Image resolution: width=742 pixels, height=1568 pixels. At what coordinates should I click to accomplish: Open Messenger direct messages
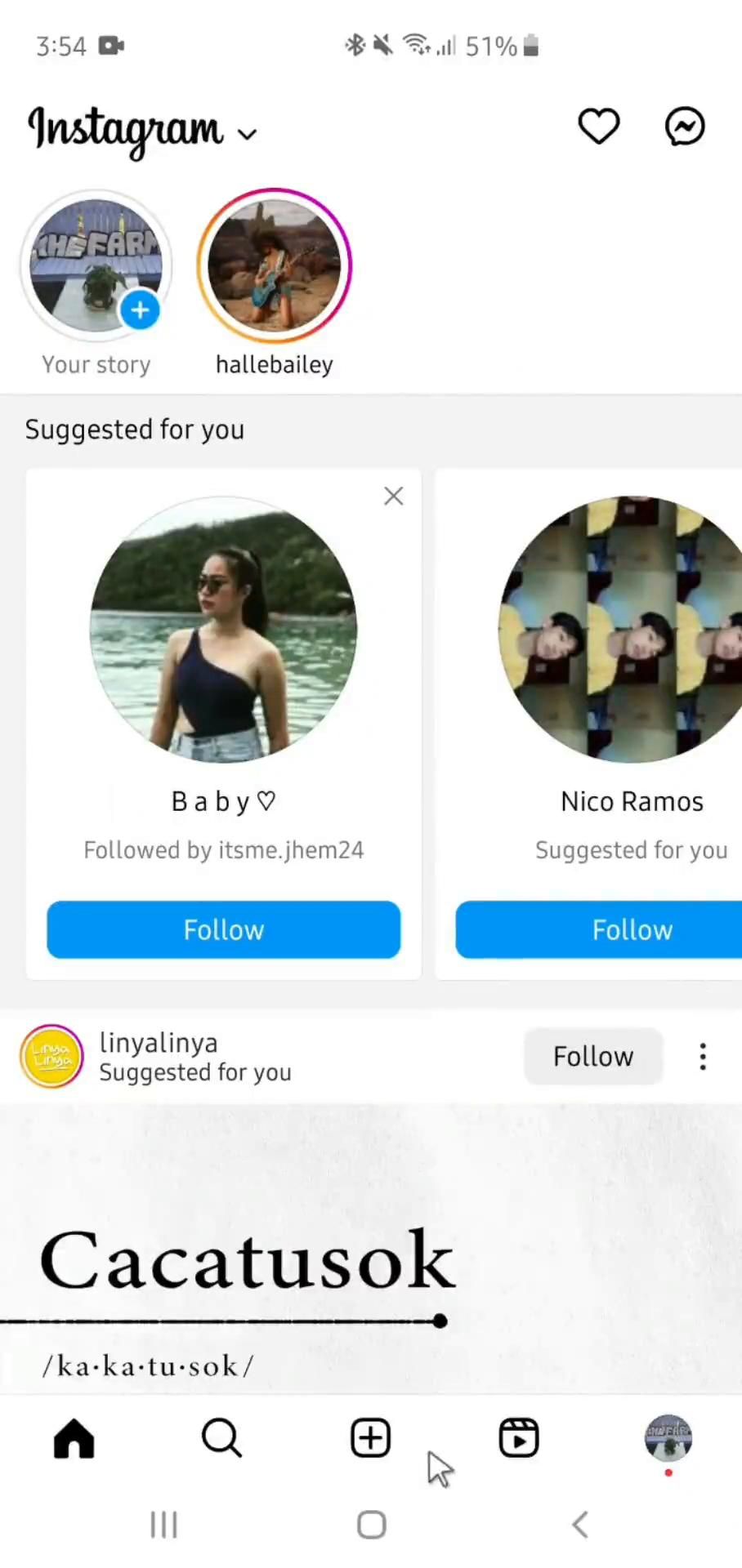684,127
